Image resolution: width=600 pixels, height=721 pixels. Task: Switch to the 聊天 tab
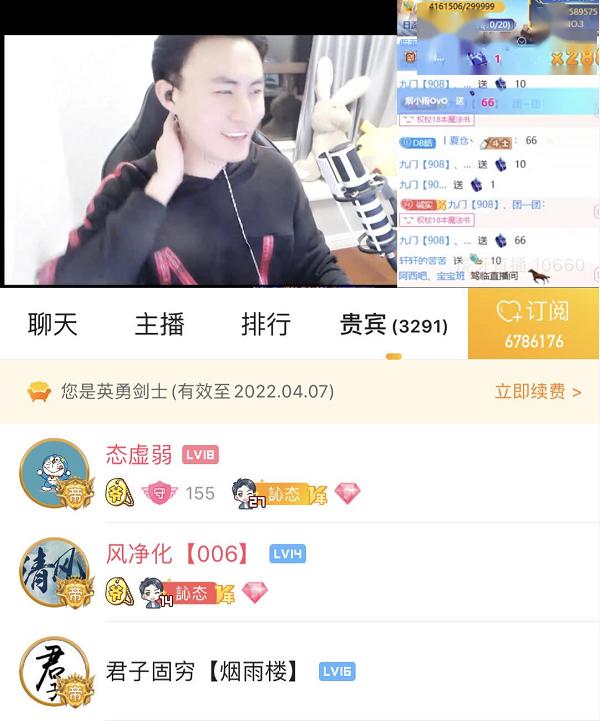click(53, 325)
